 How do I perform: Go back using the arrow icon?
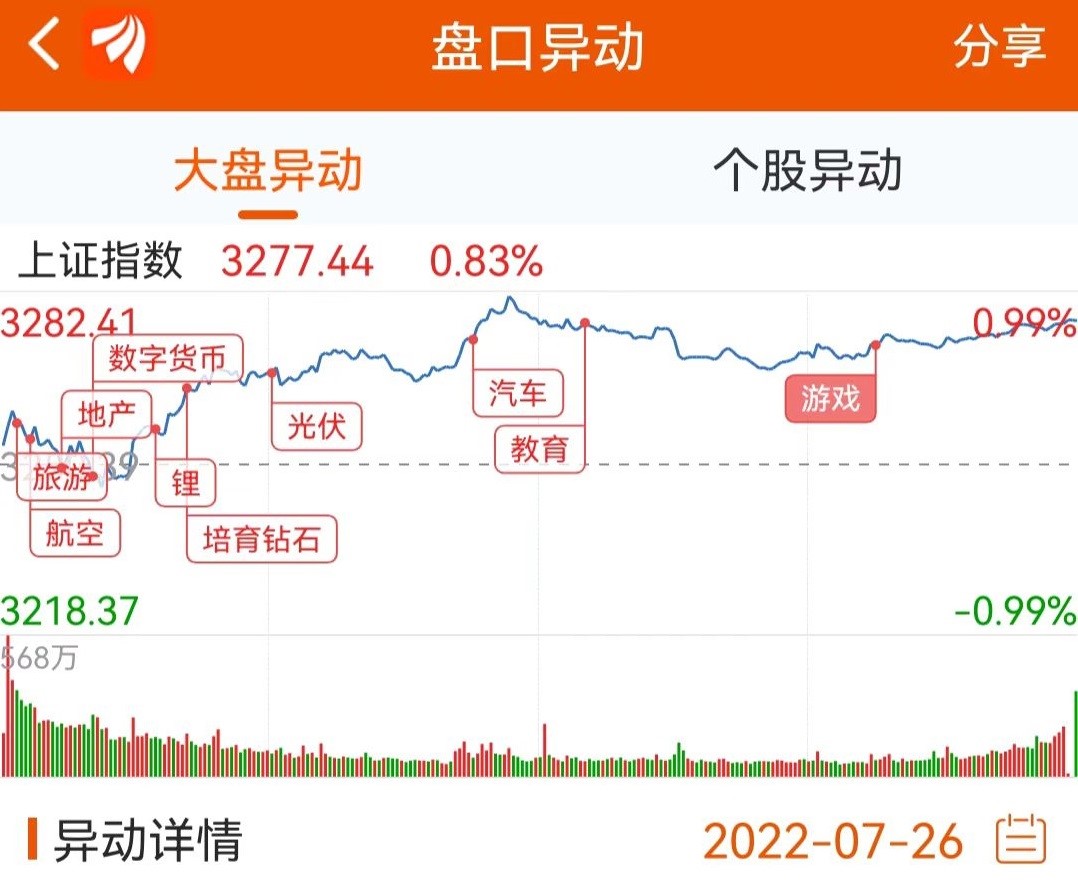[x=44, y=44]
